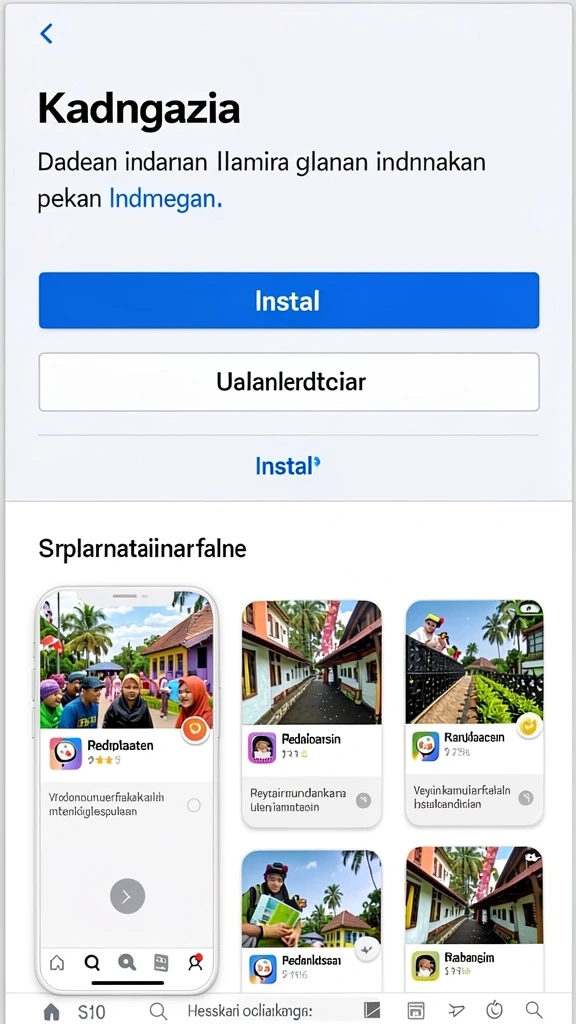Tap the blue Instal button

pyautogui.click(x=289, y=300)
